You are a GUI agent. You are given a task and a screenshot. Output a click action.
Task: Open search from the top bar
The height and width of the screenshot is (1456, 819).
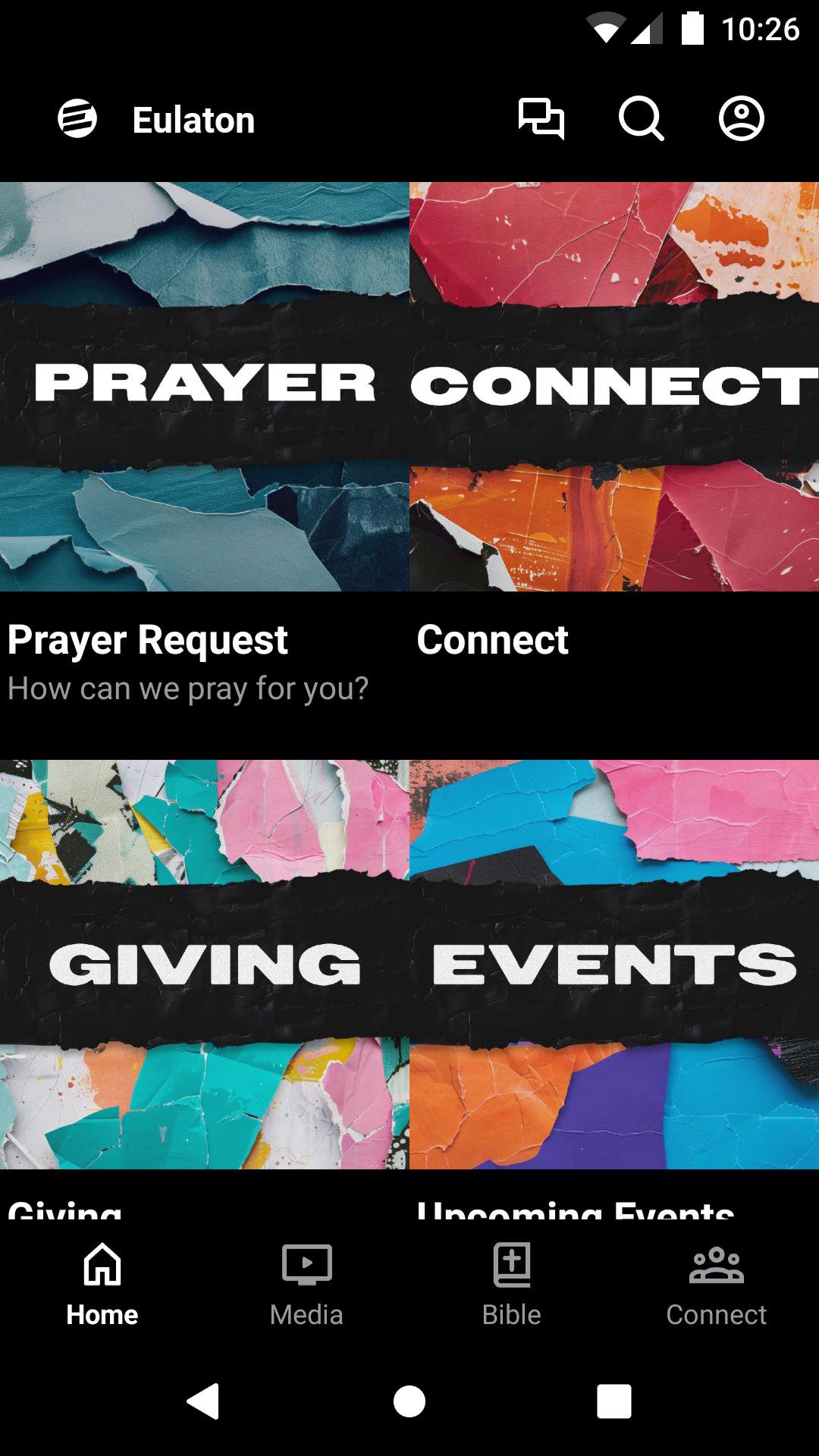click(x=641, y=119)
